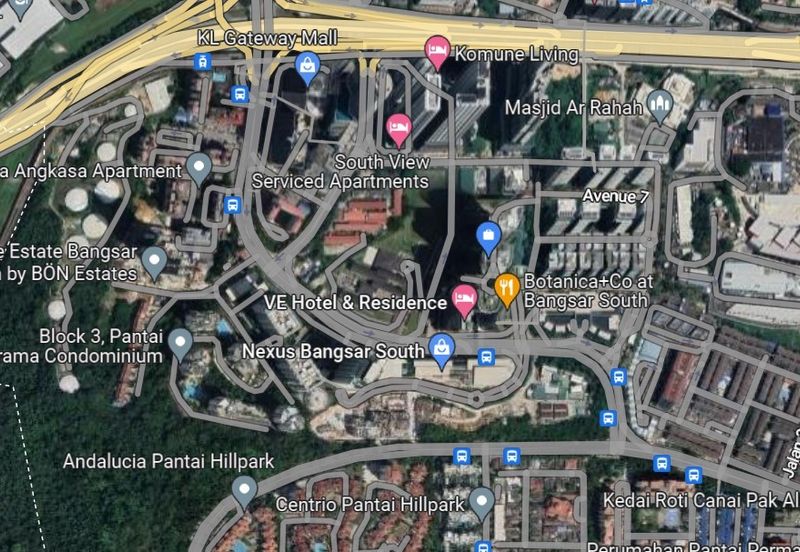Select the Angkasa Apartment location pin
800x552 pixels.
click(x=199, y=166)
